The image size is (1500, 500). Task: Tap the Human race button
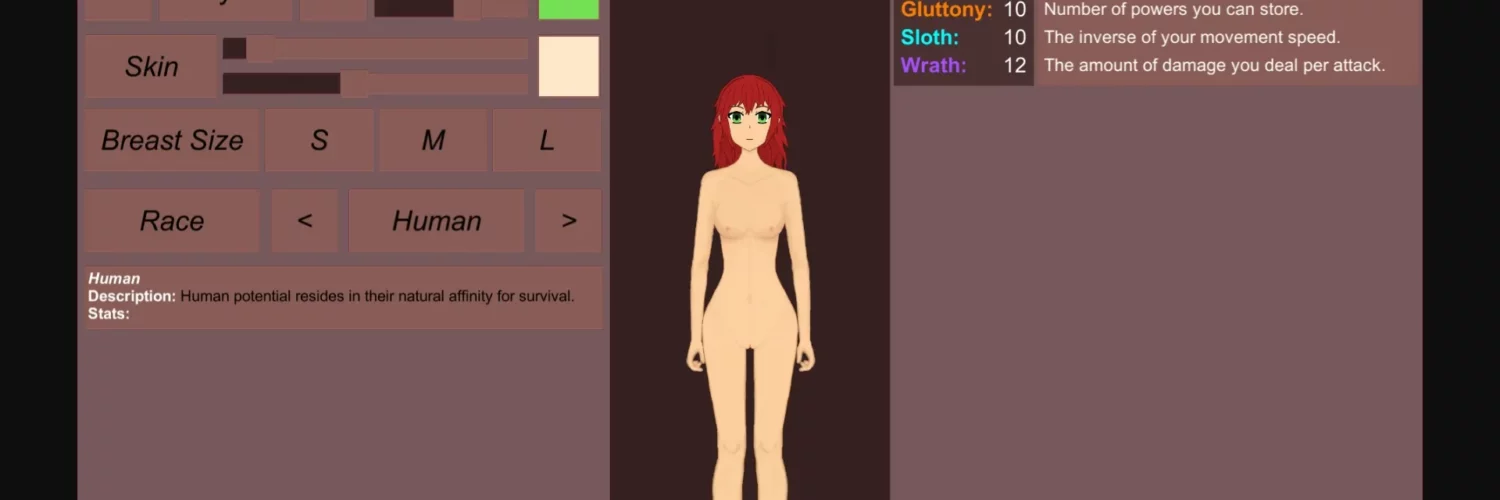point(436,221)
